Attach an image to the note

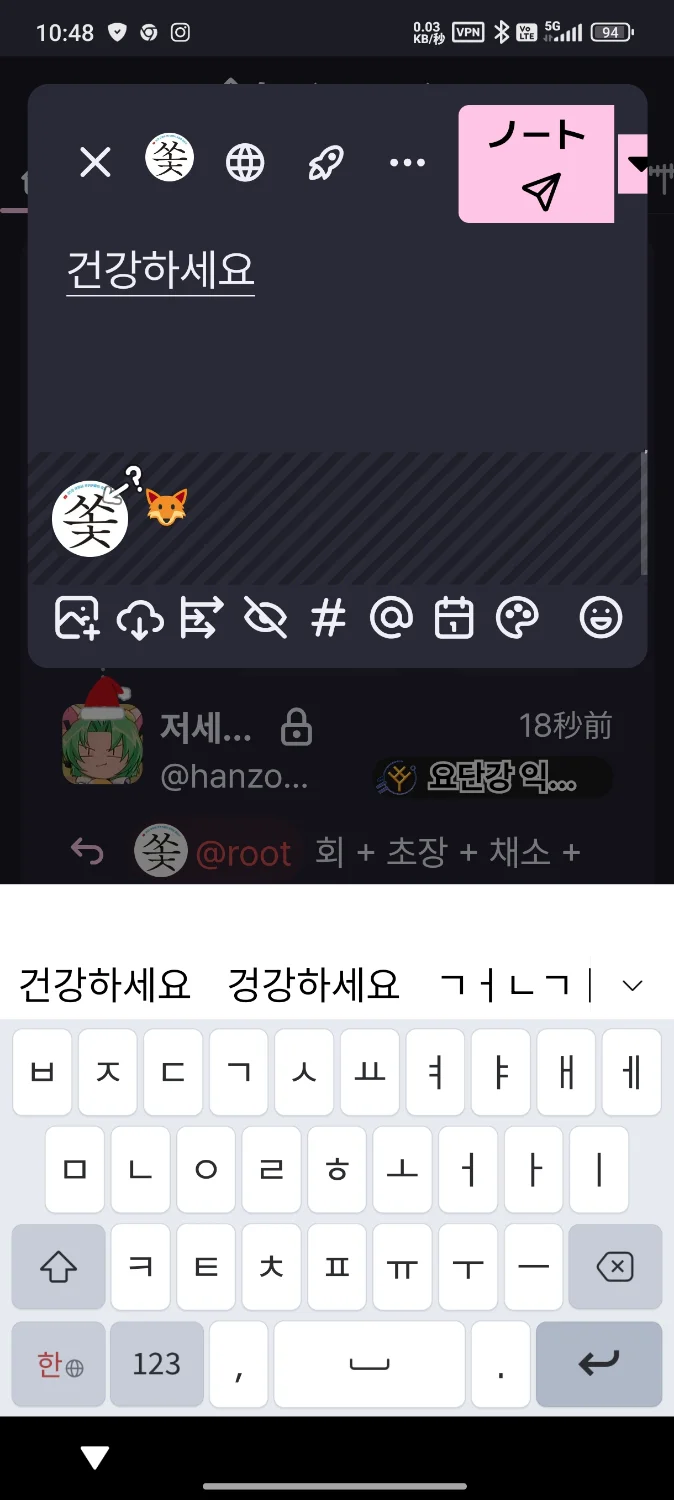[x=77, y=619]
